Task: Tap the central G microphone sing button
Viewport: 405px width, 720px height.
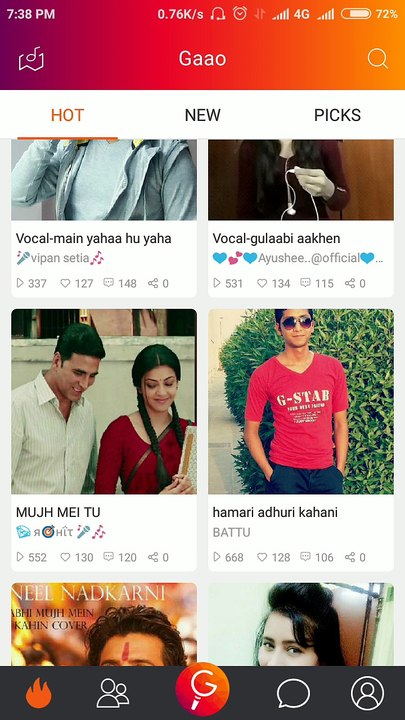Action: click(x=202, y=689)
